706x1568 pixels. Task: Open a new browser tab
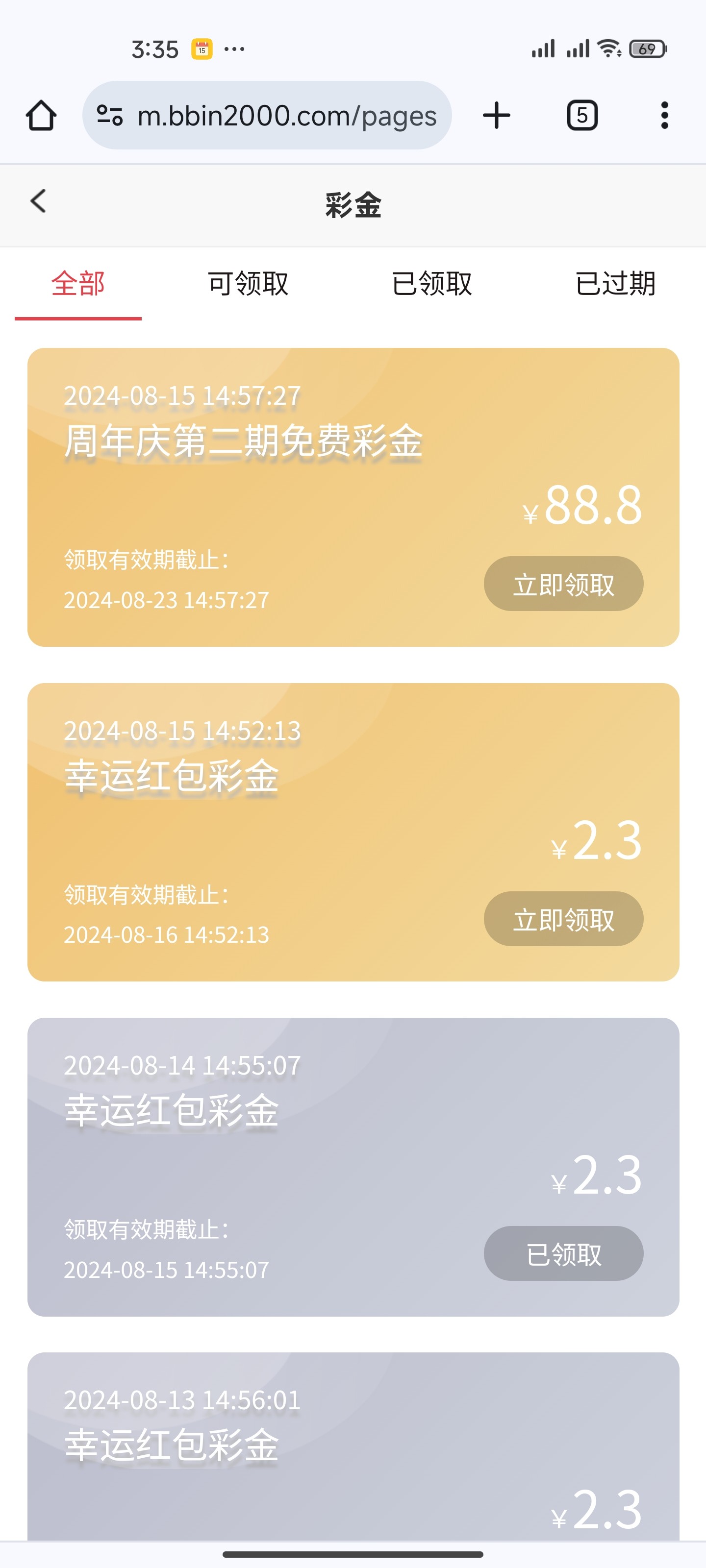pyautogui.click(x=497, y=115)
